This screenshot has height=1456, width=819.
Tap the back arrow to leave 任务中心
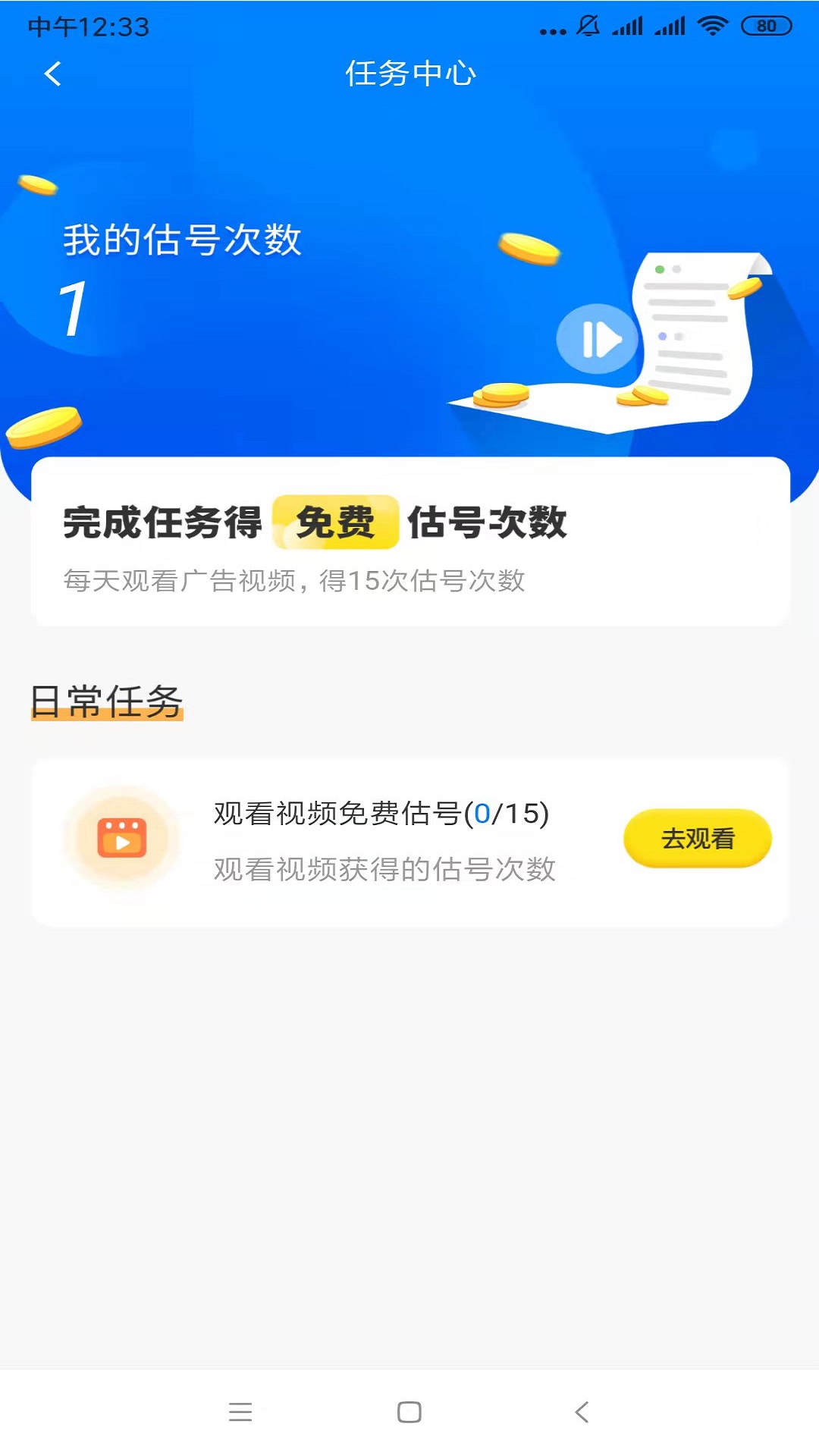pyautogui.click(x=52, y=75)
